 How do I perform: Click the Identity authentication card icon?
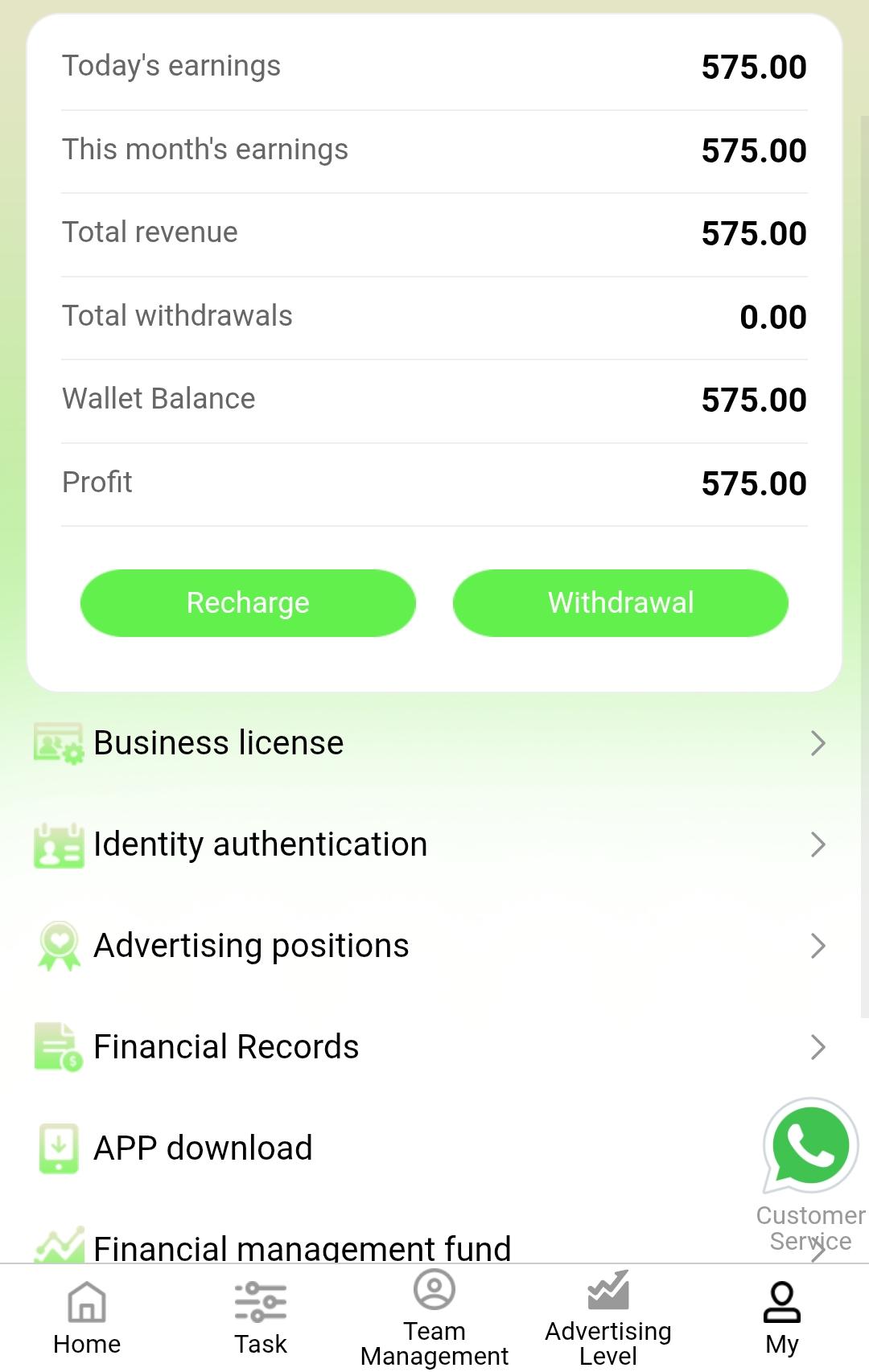57,844
